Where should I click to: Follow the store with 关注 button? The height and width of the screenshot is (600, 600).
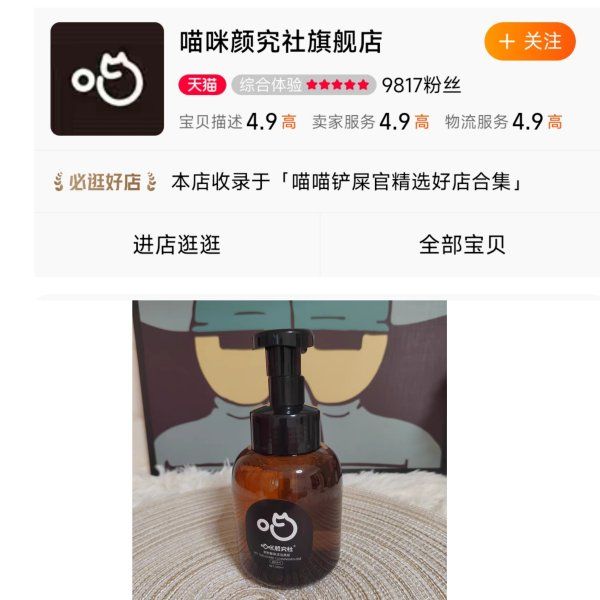tap(529, 42)
